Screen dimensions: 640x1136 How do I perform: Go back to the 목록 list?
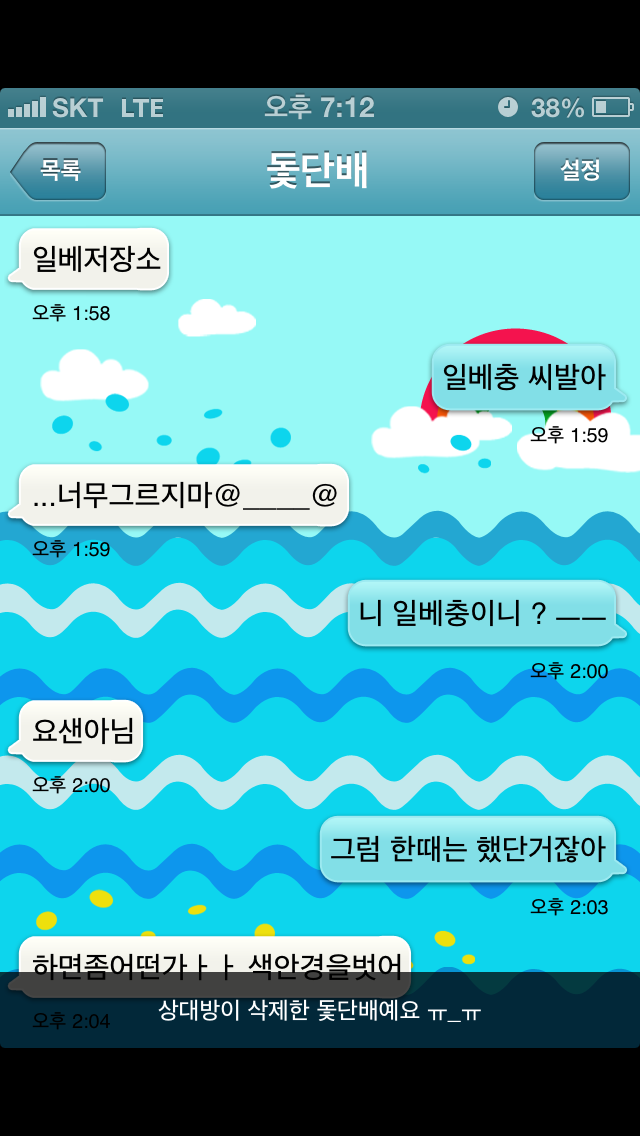[x=59, y=171]
